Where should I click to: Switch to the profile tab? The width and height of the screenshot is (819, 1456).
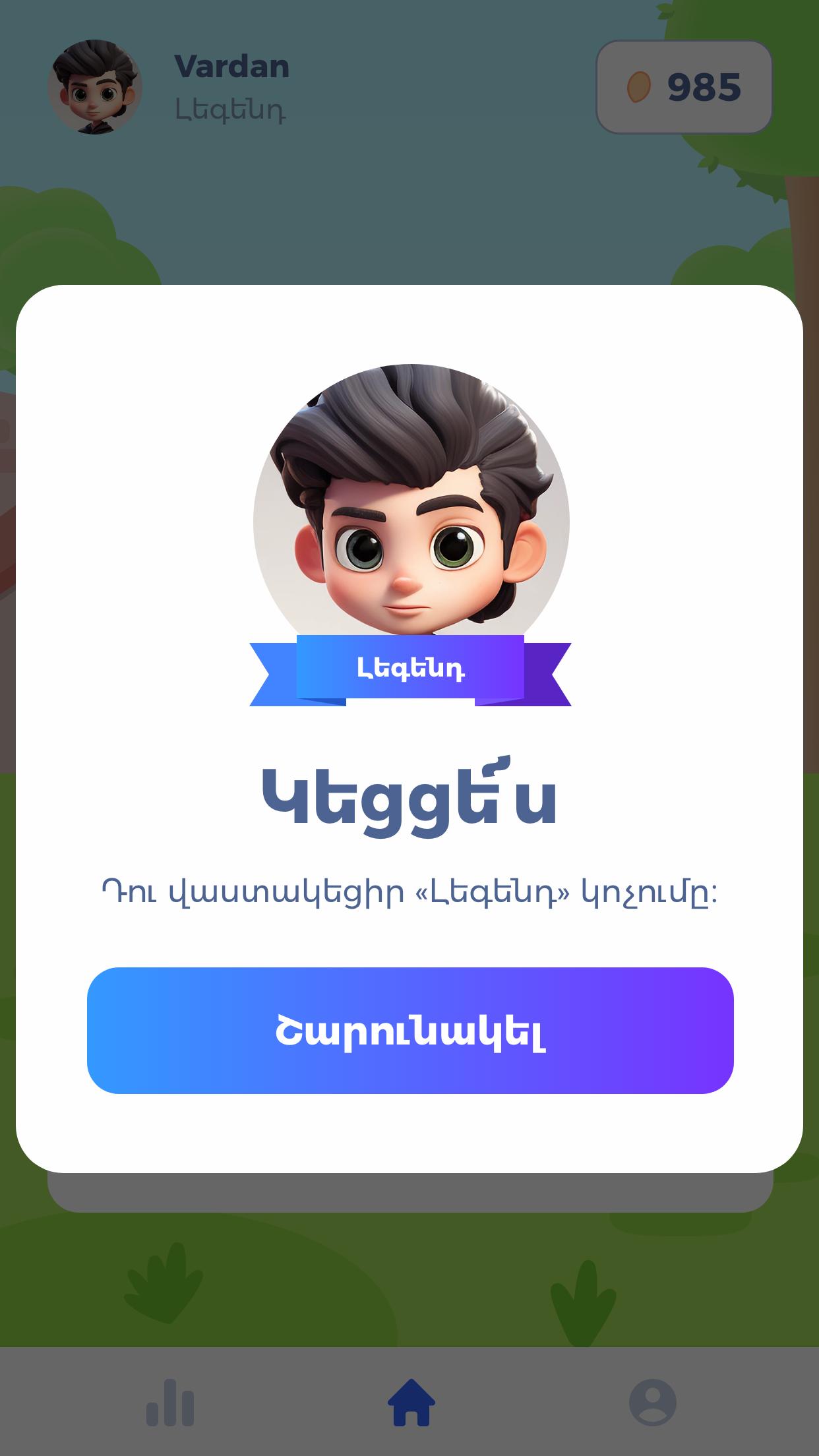click(652, 1402)
